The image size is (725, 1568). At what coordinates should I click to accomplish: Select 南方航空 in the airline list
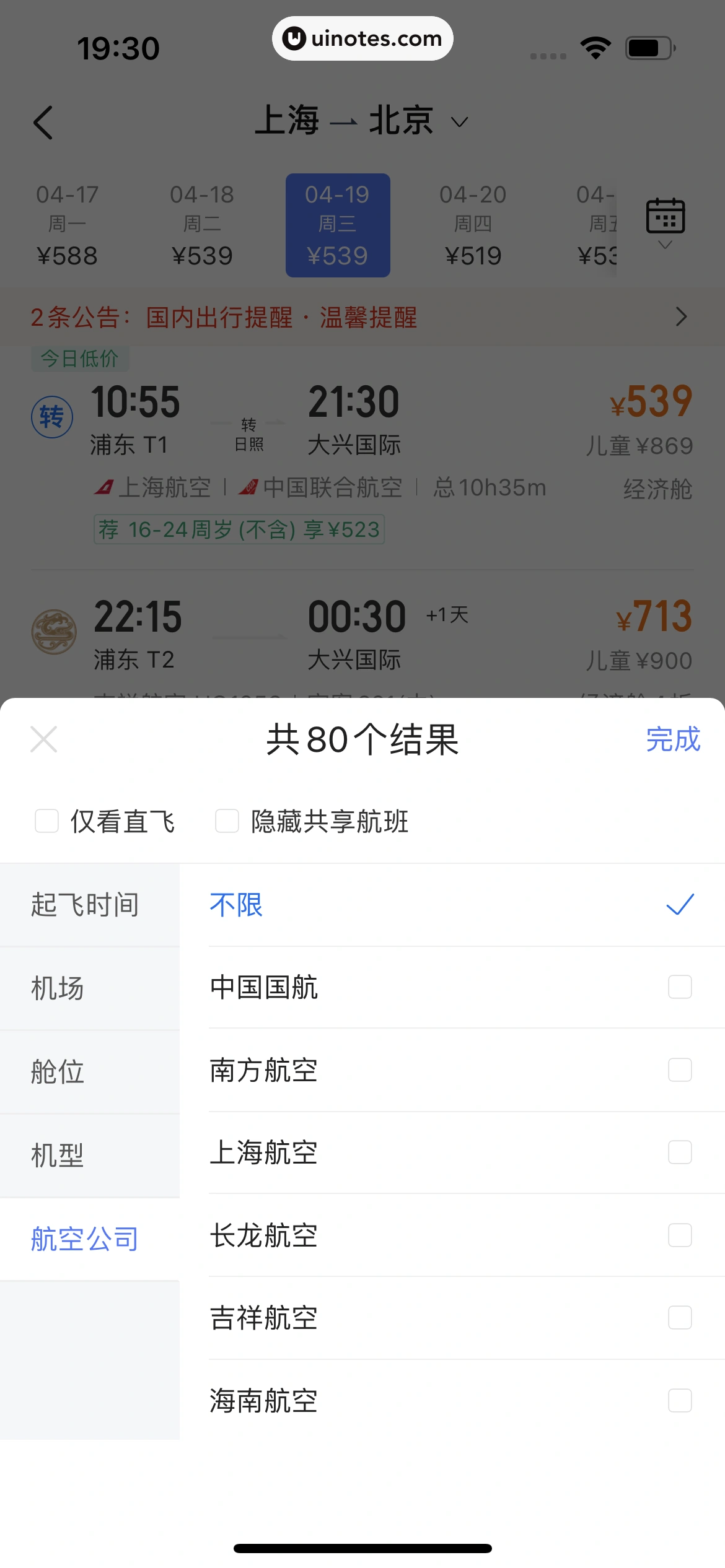click(680, 1070)
